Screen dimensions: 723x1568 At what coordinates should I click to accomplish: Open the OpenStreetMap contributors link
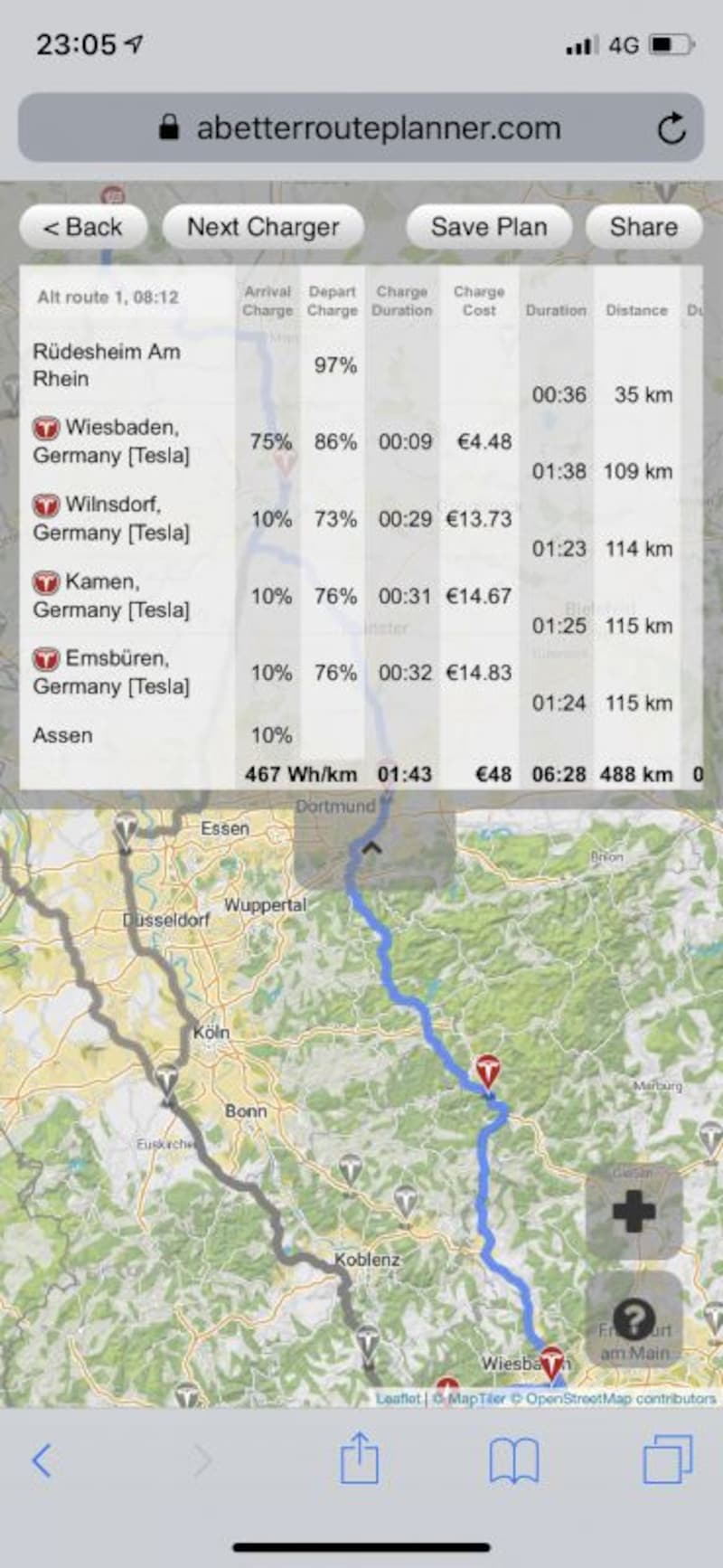621,1398
